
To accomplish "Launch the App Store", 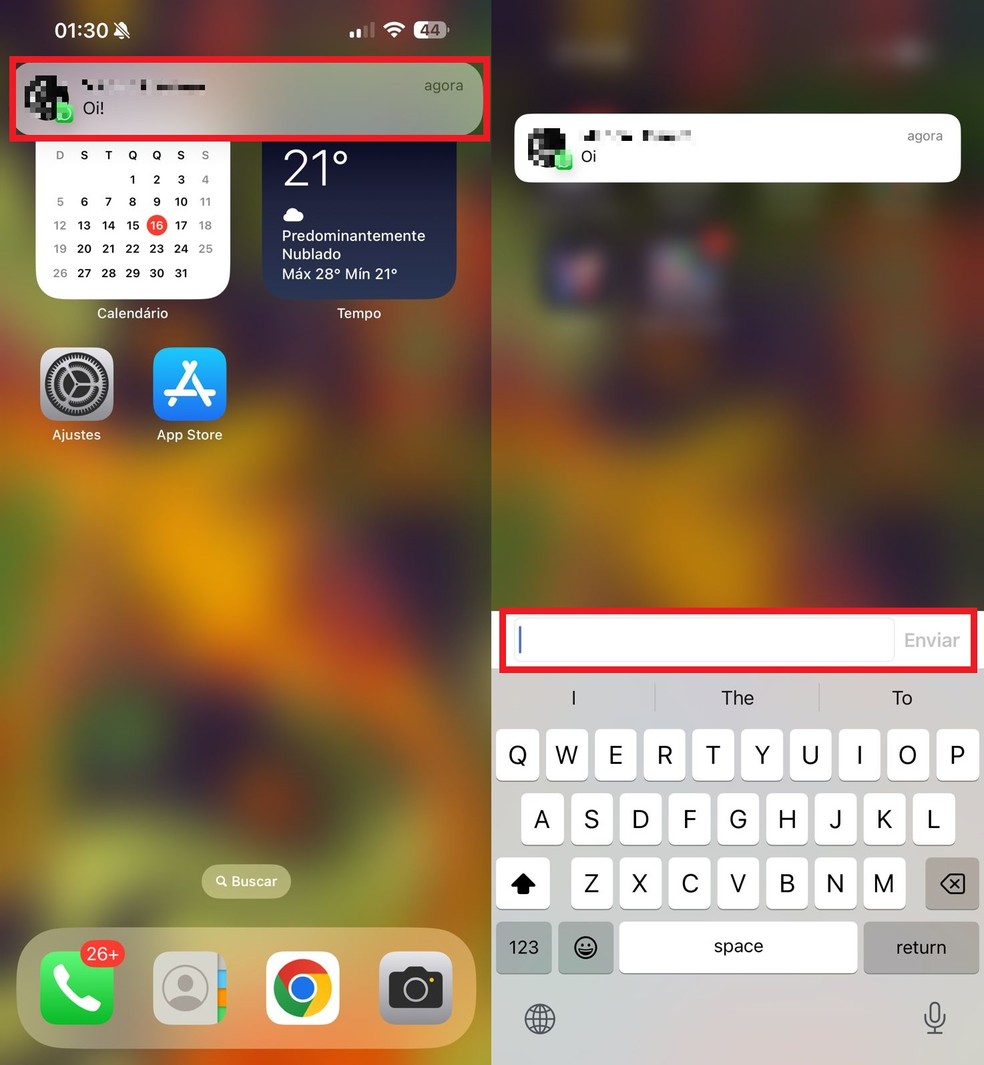I will point(190,384).
